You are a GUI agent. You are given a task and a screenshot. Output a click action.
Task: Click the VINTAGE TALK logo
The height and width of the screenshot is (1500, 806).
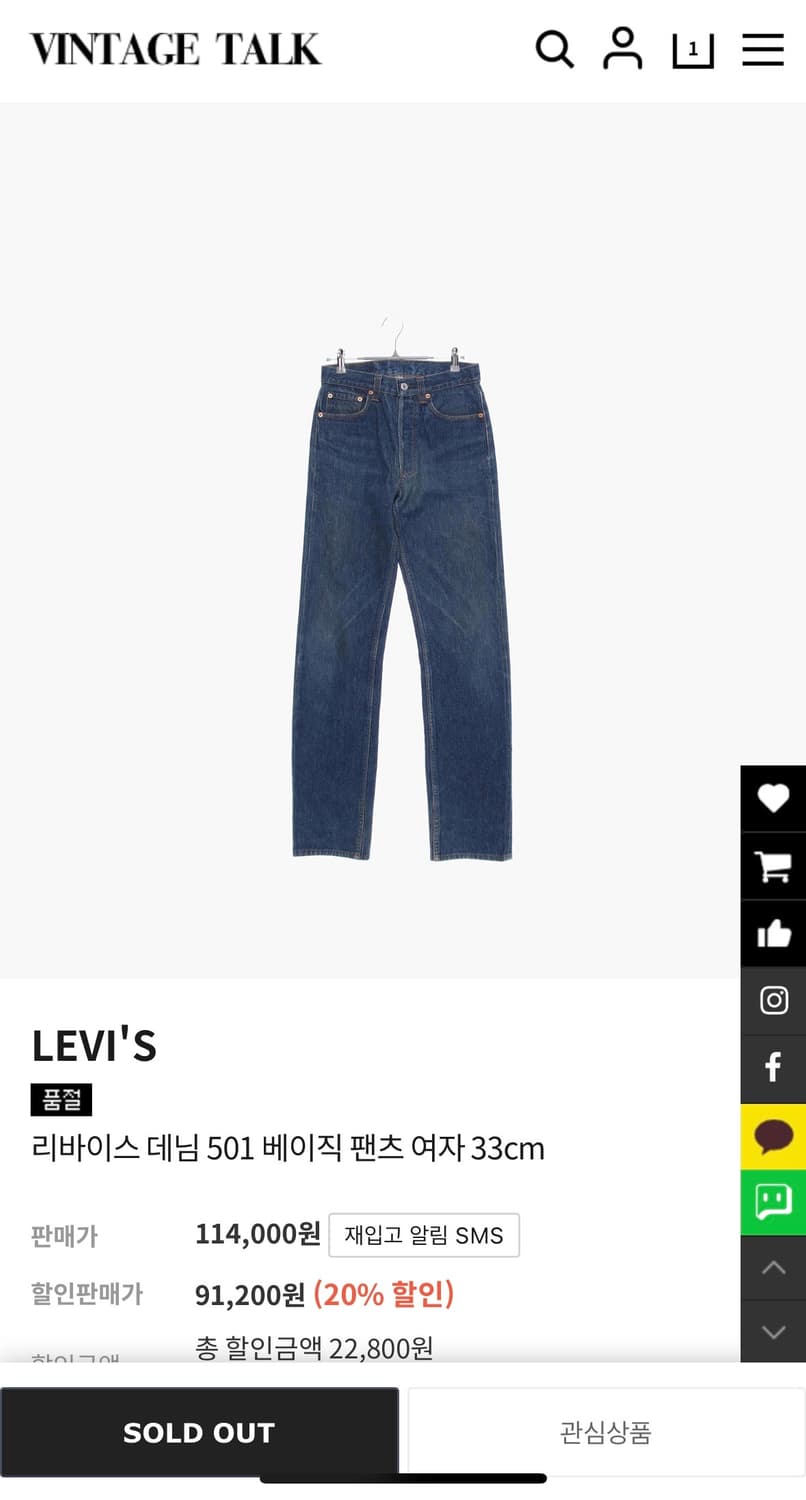(x=175, y=48)
